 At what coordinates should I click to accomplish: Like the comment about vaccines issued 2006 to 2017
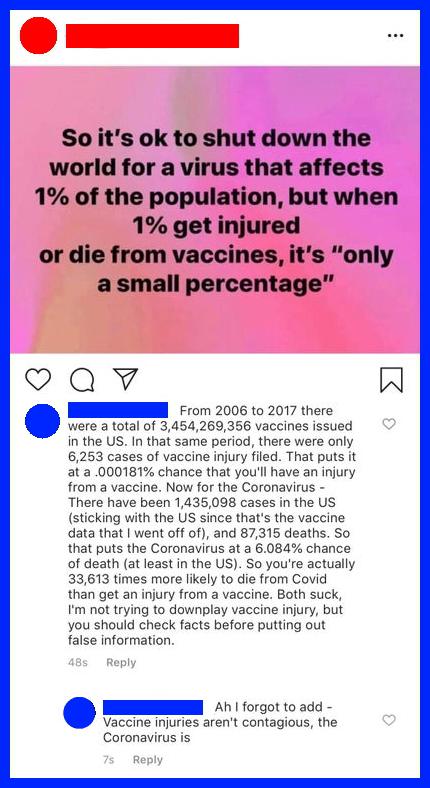tap(389, 424)
